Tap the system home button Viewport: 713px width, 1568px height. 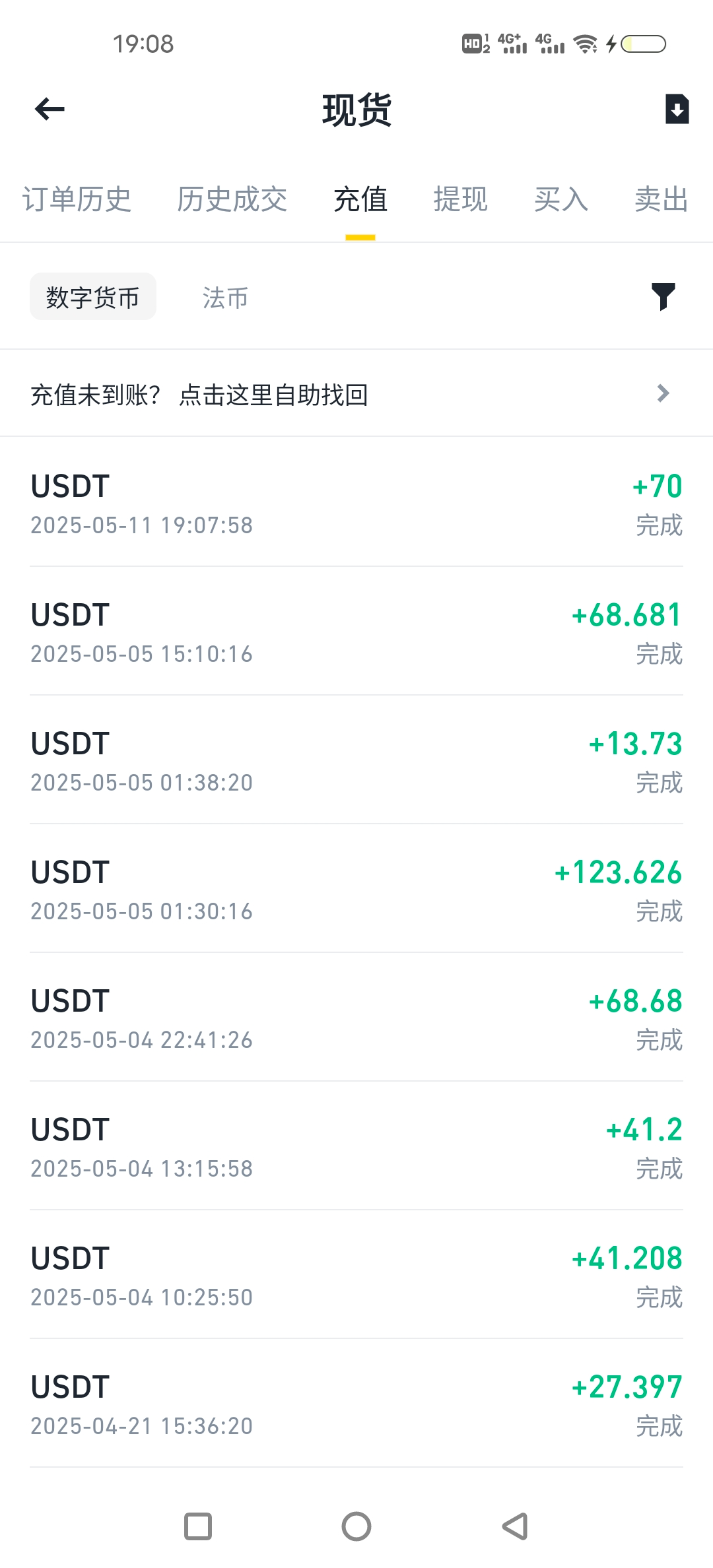pyautogui.click(x=356, y=1526)
